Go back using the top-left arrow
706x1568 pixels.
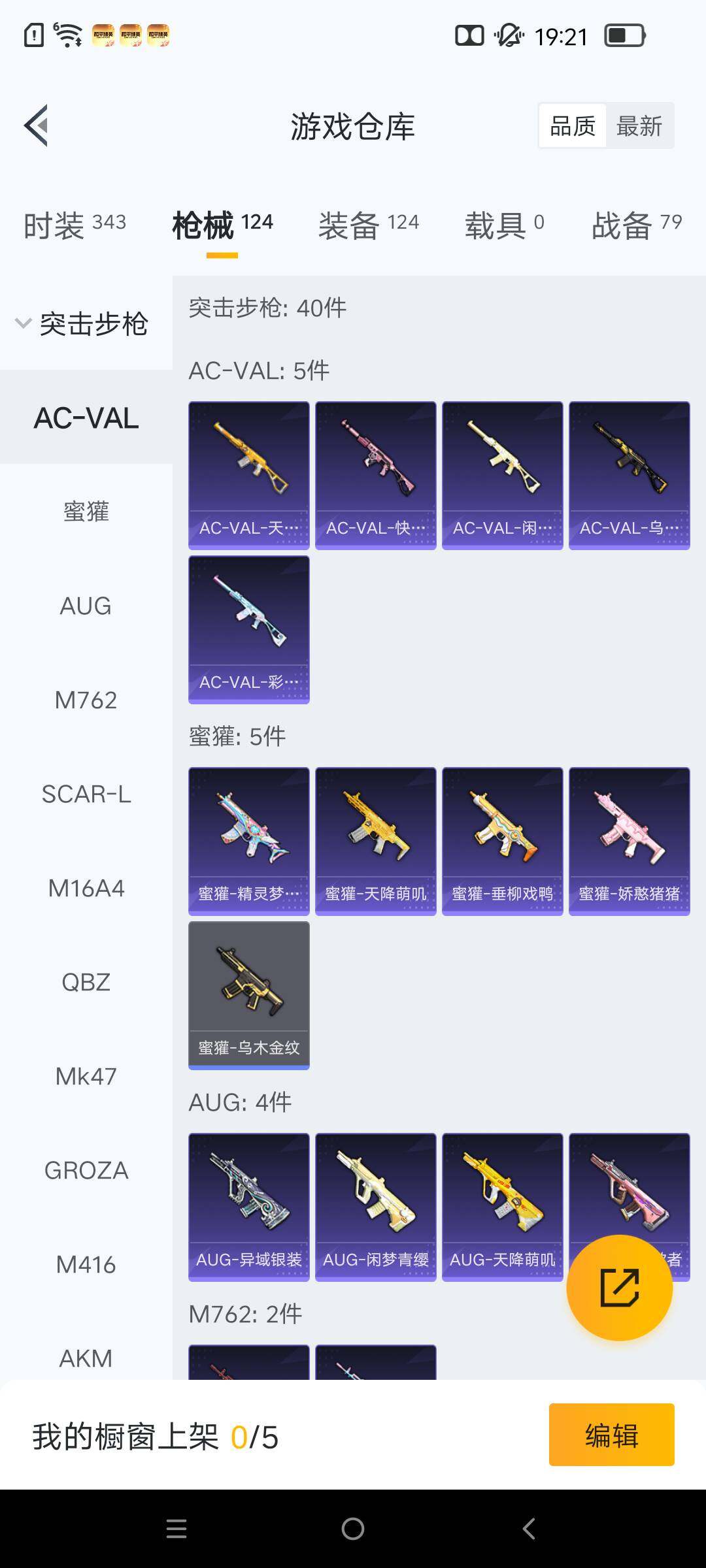[37, 125]
